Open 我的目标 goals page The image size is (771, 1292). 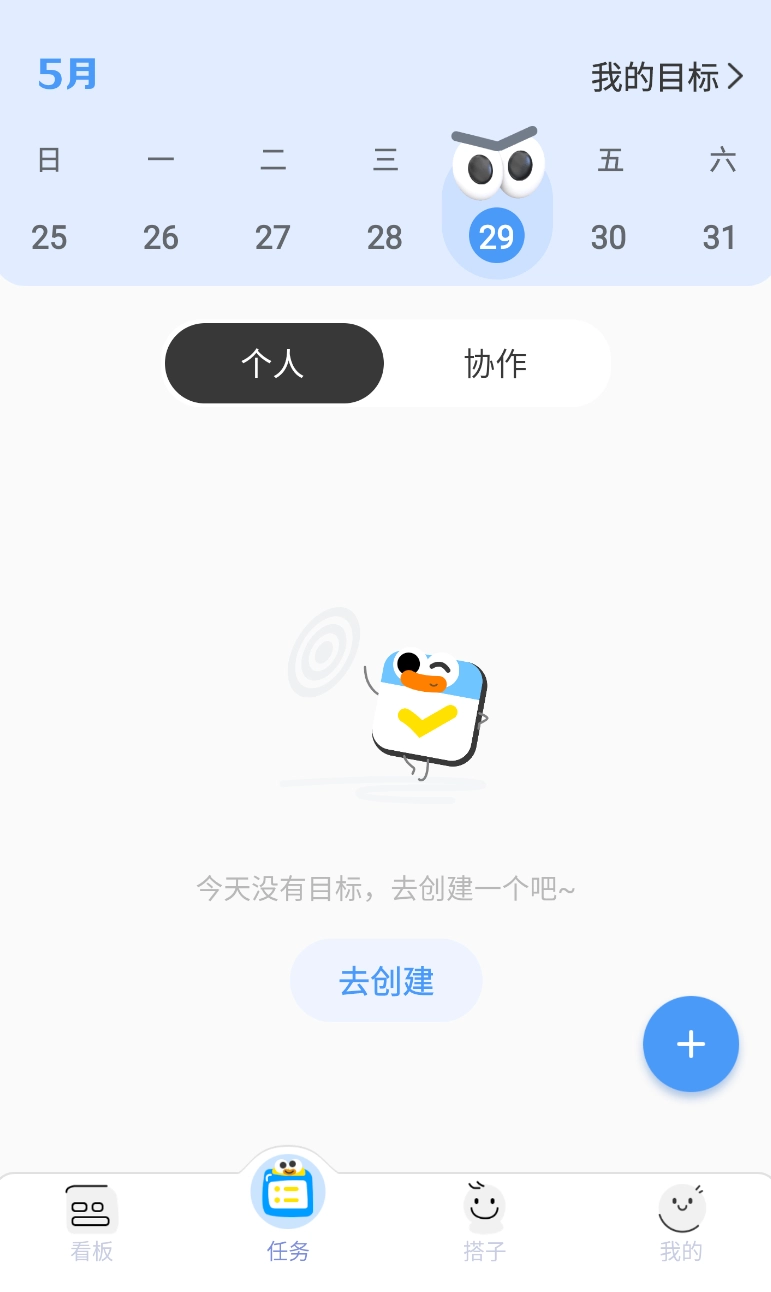coord(666,77)
